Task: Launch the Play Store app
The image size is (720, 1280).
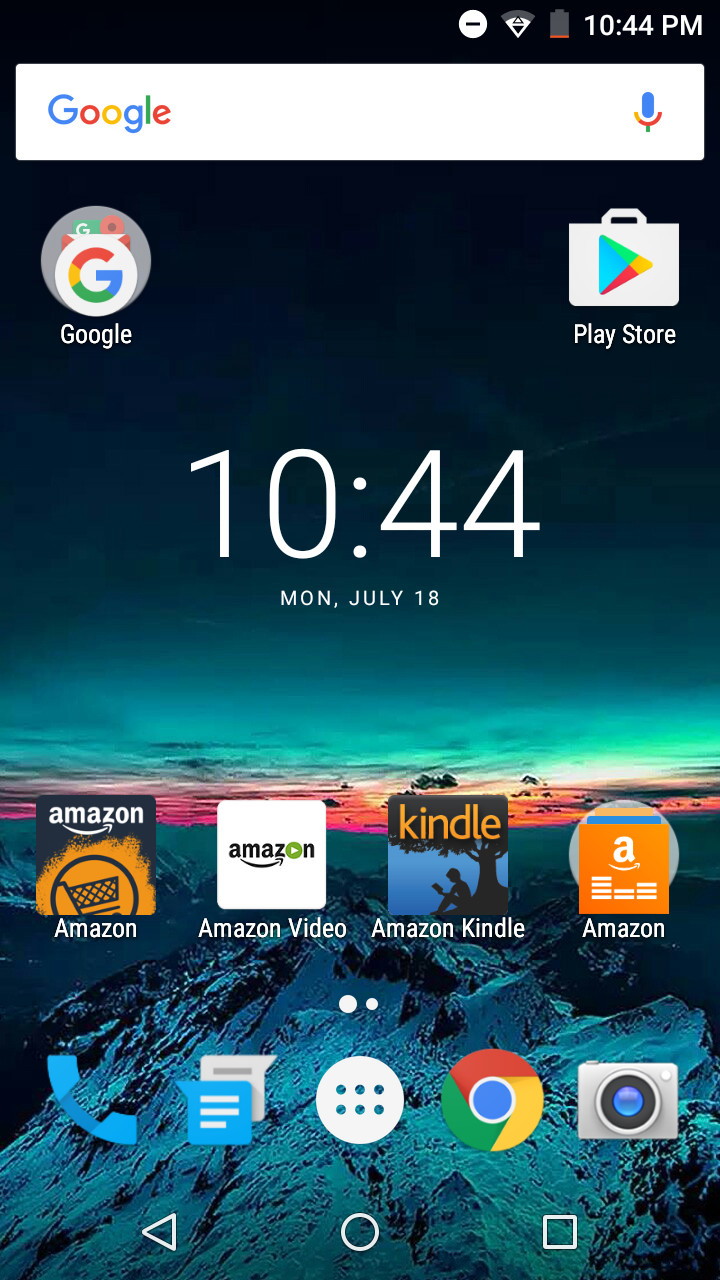Action: point(624,260)
